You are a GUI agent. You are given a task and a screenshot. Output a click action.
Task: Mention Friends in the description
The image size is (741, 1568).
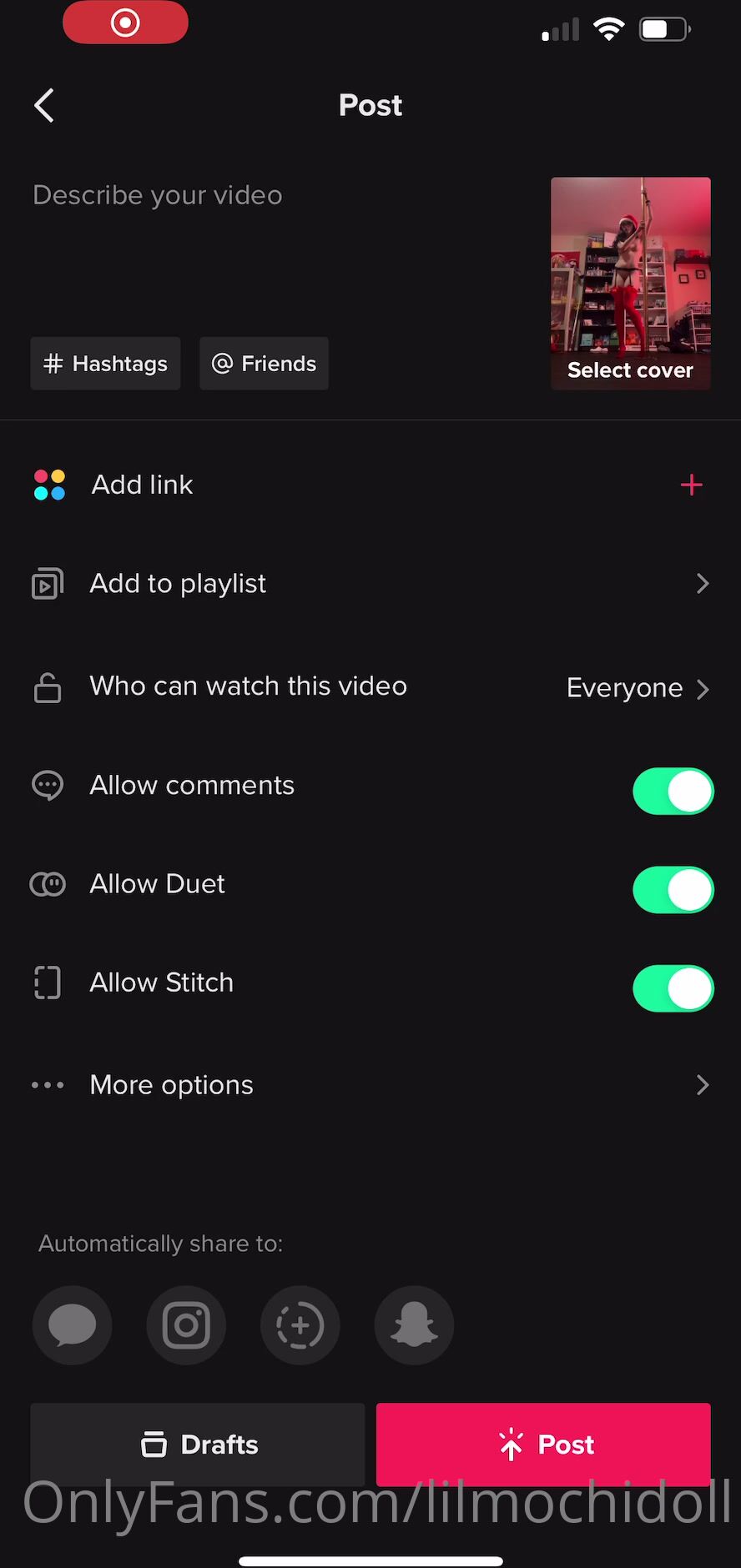(x=264, y=364)
